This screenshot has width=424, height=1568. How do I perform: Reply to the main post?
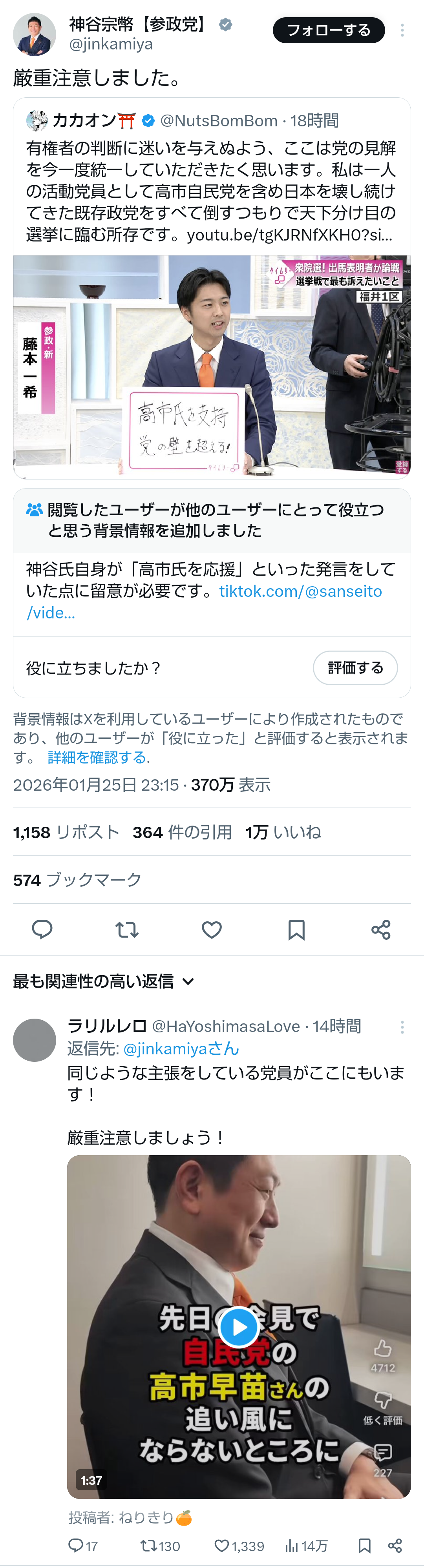click(x=42, y=930)
